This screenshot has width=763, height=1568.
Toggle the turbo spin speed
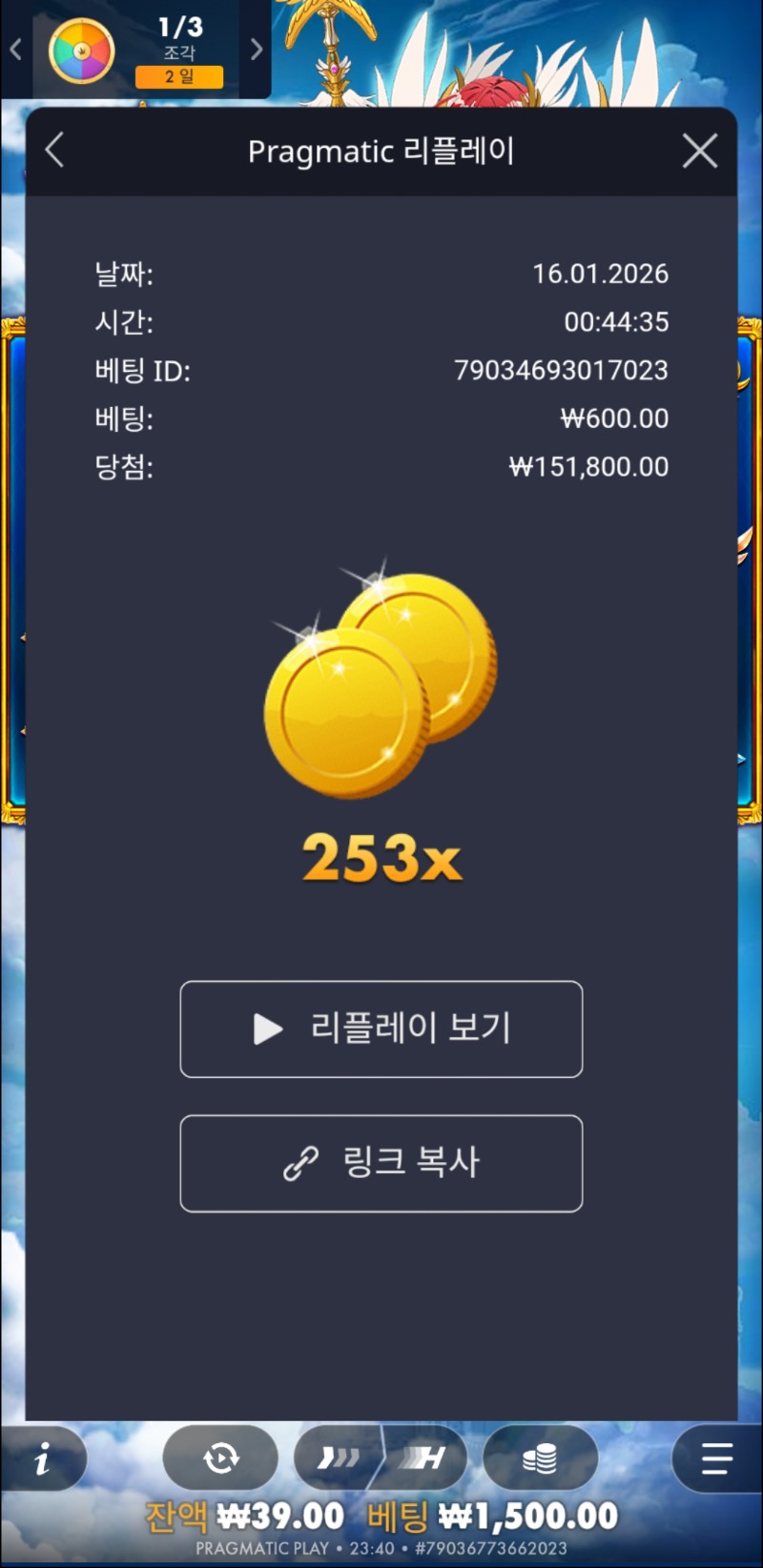click(381, 1458)
